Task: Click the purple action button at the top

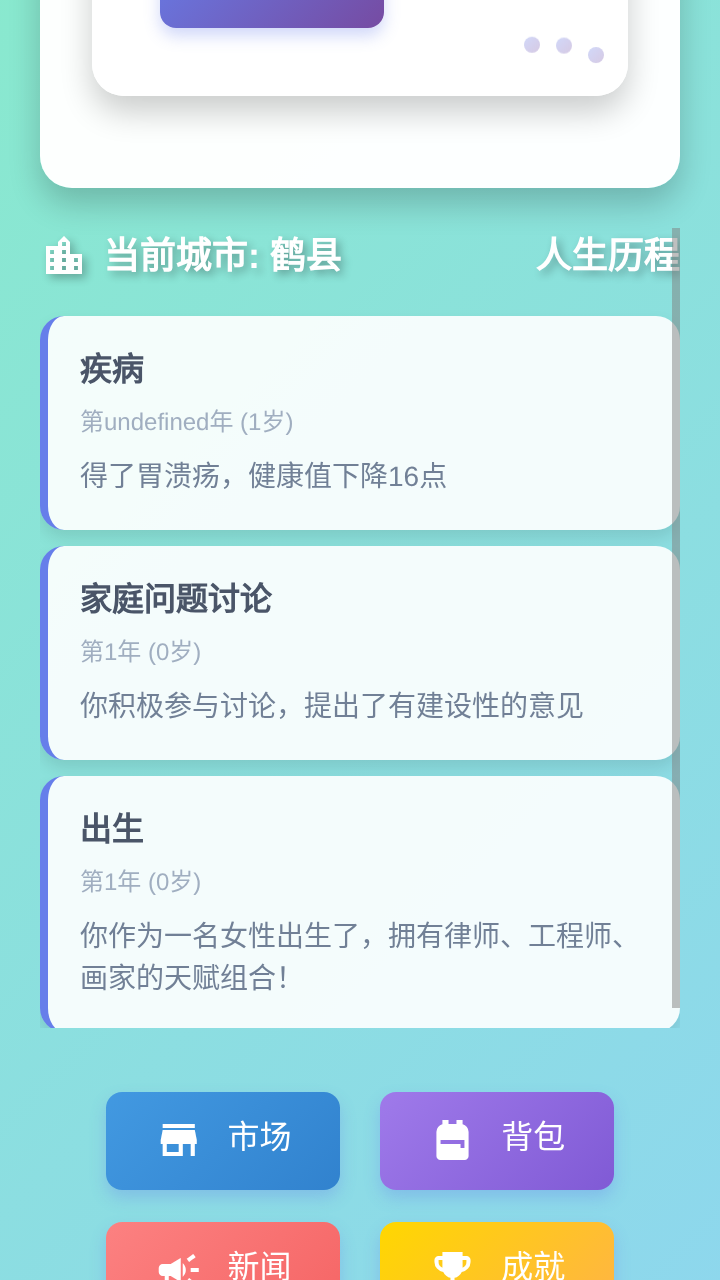Action: click(271, 10)
